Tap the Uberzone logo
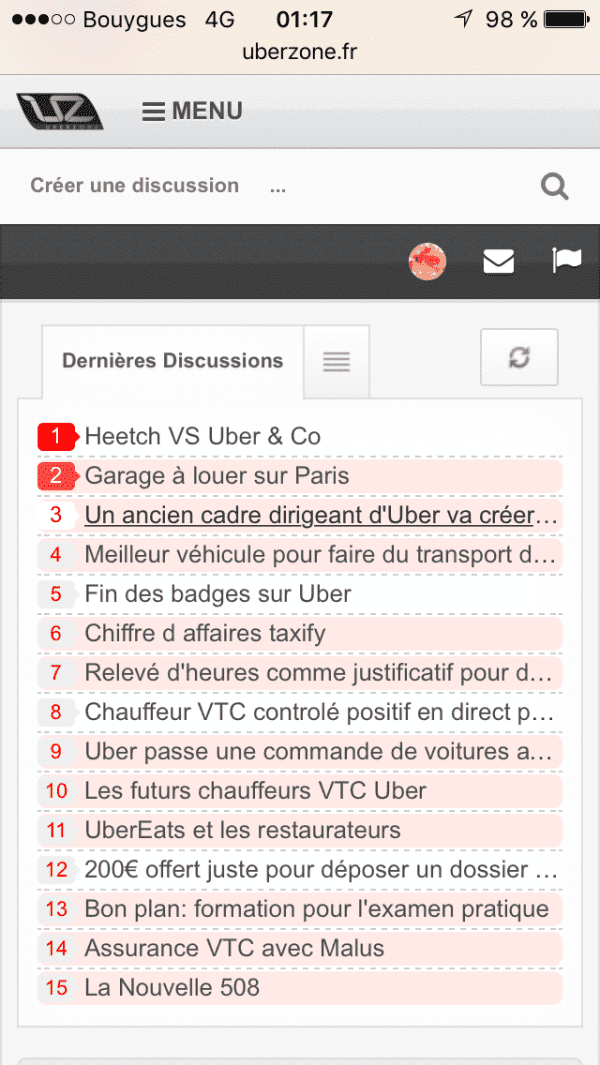 pyautogui.click(x=59, y=111)
